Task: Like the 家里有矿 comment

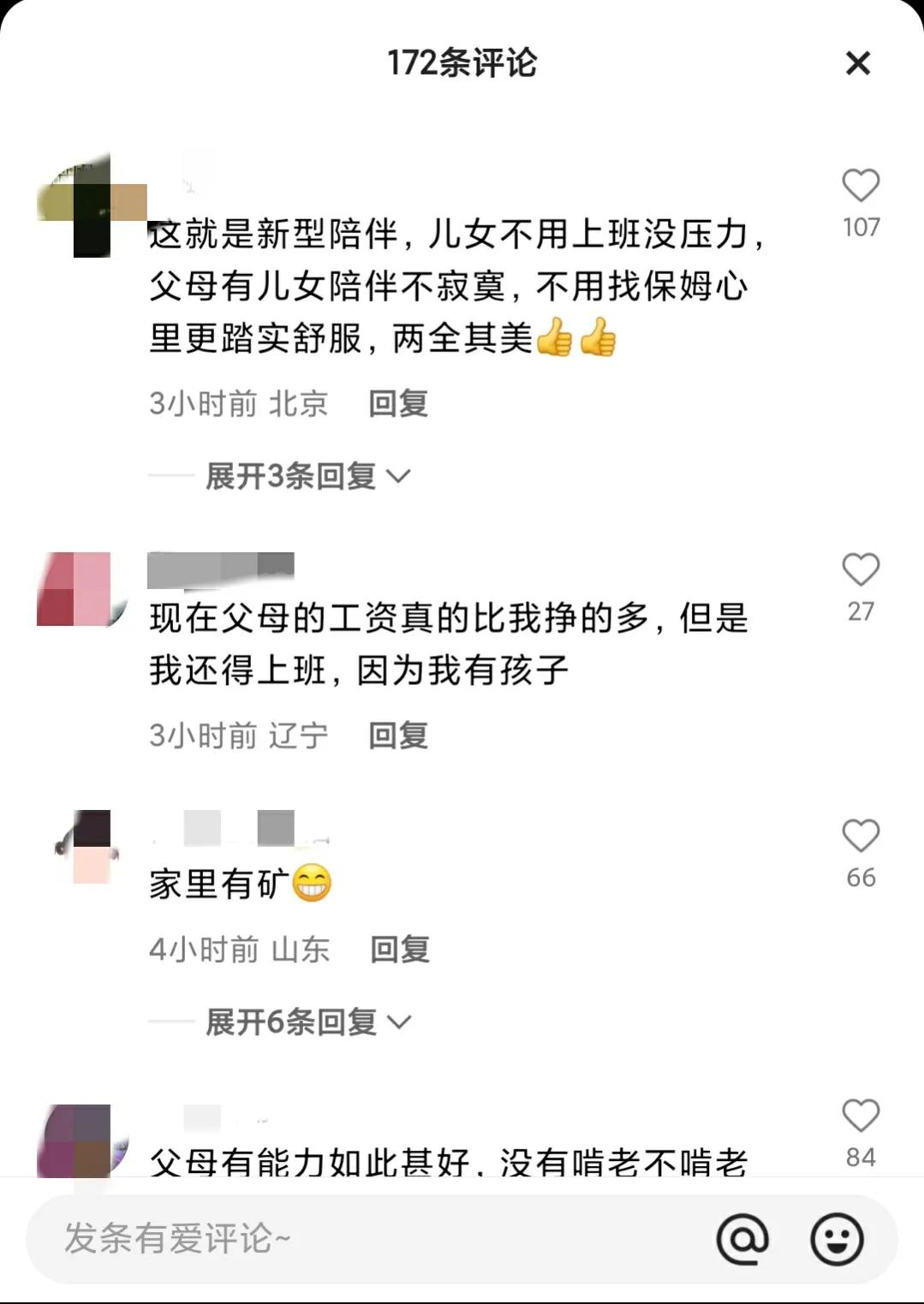Action: [863, 835]
